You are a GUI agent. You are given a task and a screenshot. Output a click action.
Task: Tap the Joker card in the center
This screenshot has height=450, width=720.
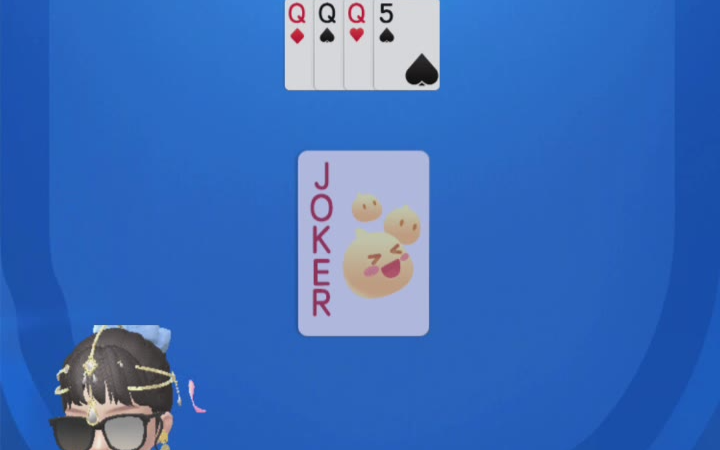363,243
